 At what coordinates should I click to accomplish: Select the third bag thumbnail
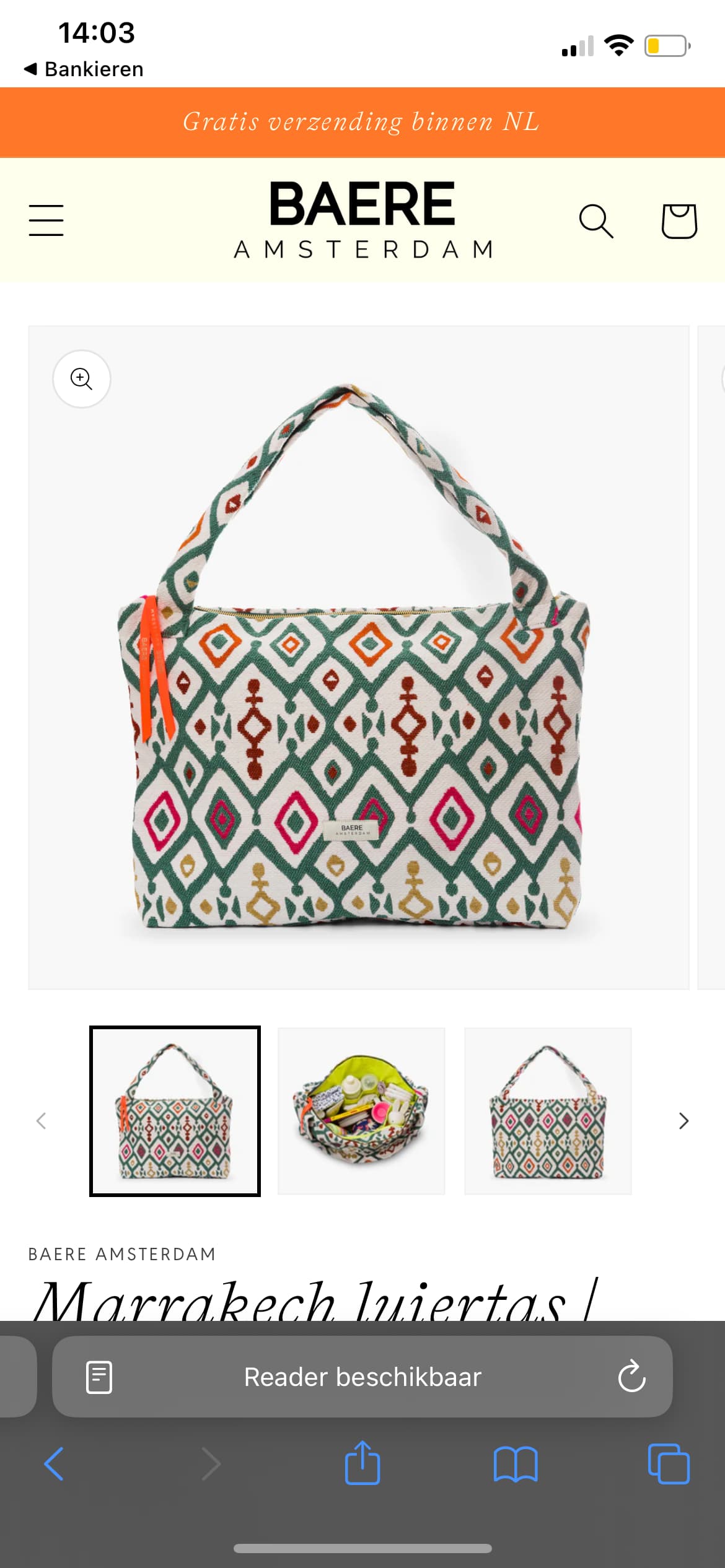[x=548, y=1111]
